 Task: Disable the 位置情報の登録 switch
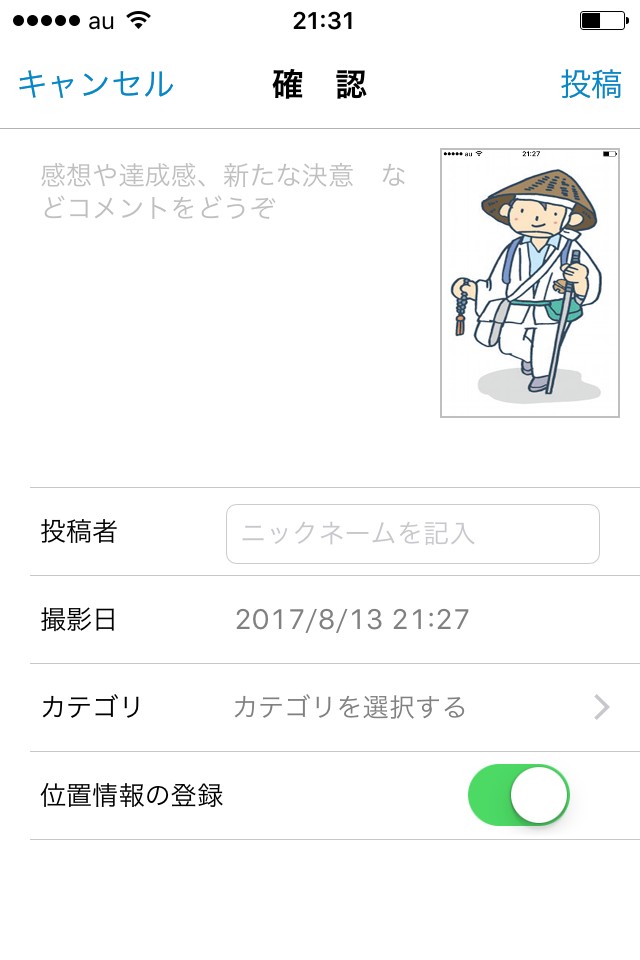518,796
